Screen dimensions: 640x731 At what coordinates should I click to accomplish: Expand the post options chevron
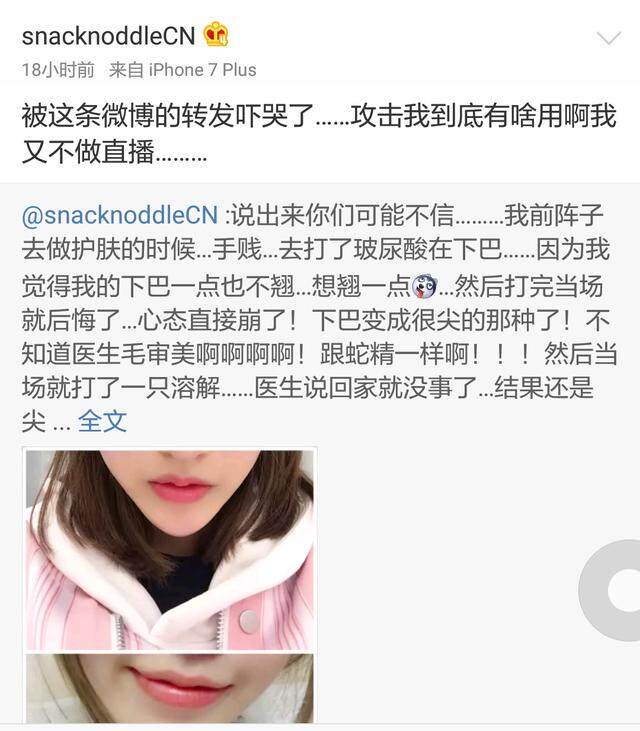[608, 39]
